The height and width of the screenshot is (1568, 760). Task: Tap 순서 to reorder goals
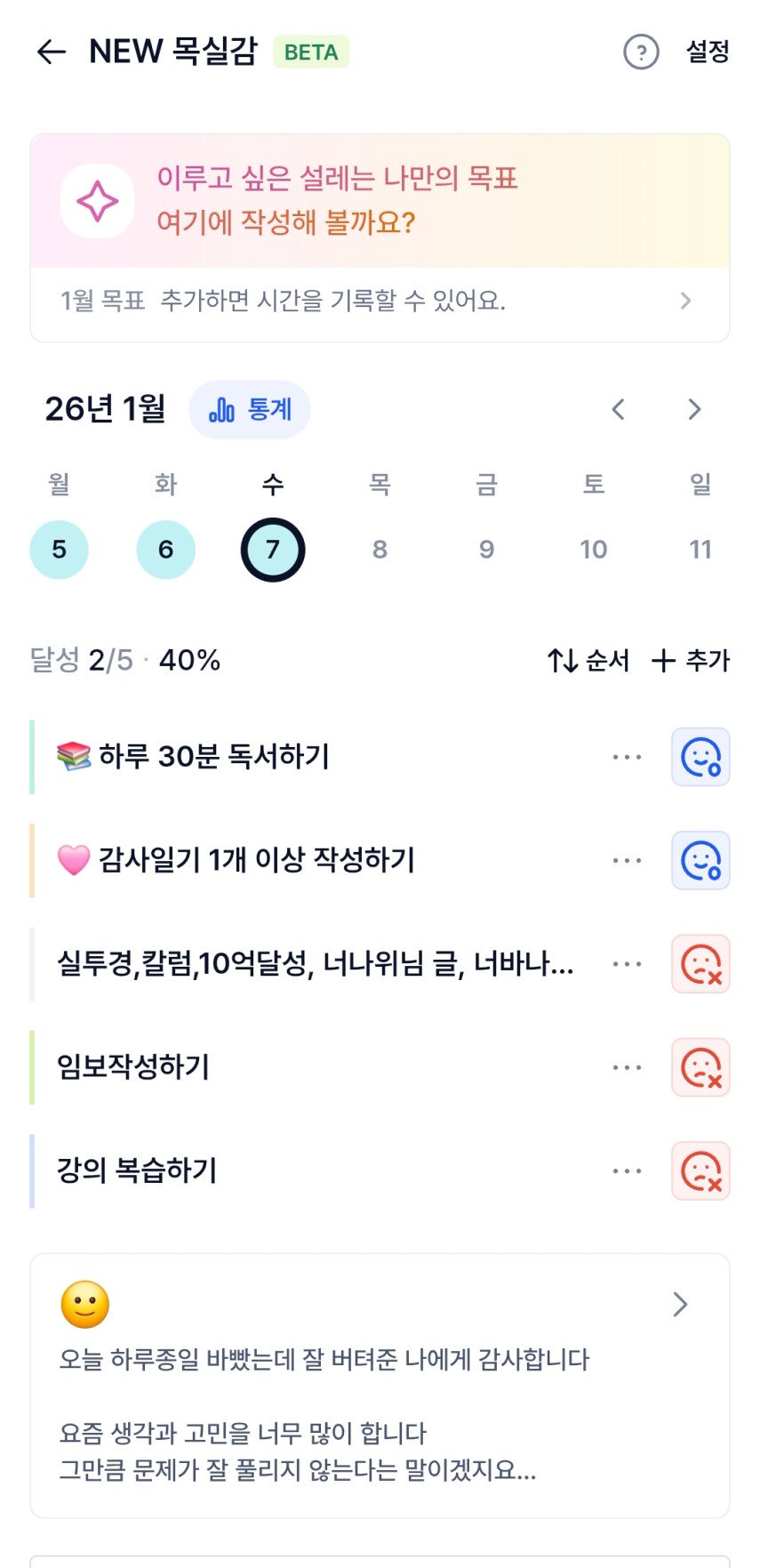588,661
